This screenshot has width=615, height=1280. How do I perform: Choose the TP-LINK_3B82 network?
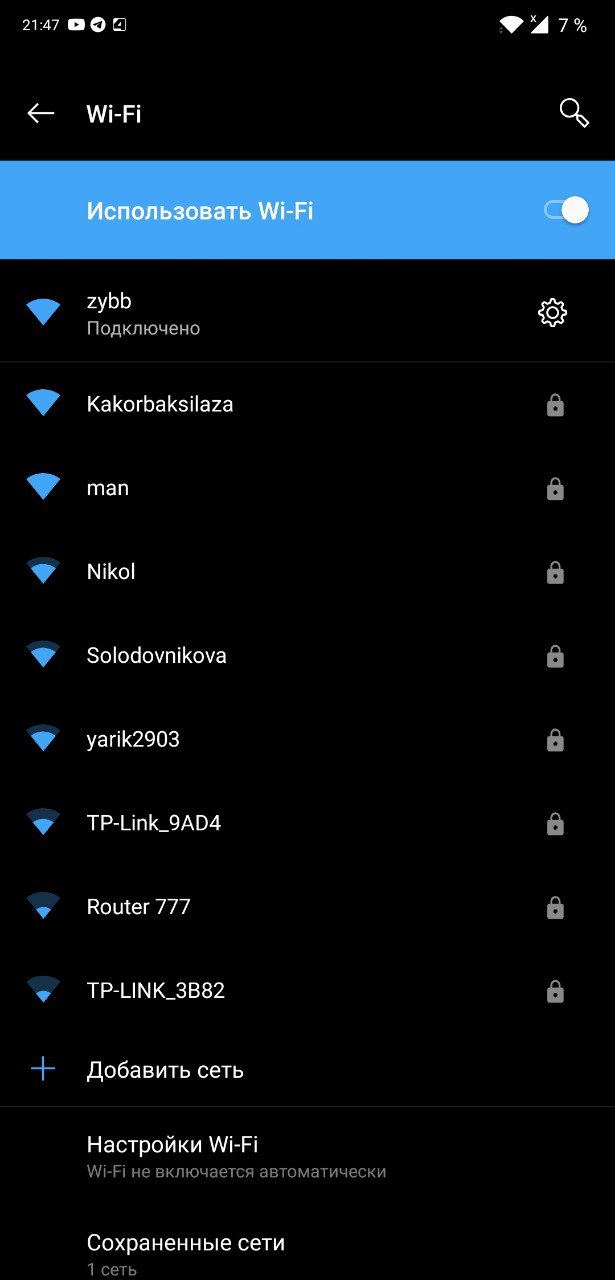point(307,991)
